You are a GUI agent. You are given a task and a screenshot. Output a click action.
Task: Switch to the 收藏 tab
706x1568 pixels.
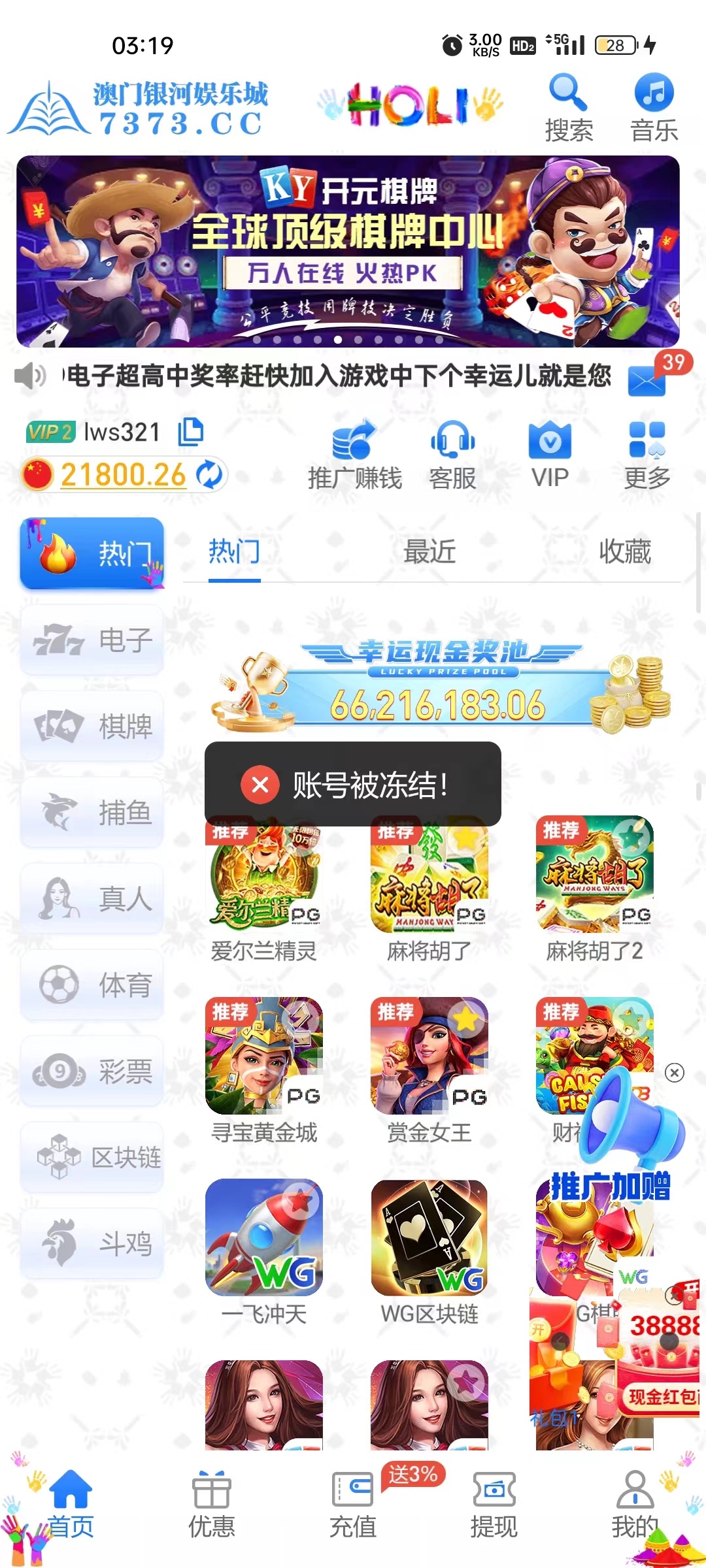point(625,552)
